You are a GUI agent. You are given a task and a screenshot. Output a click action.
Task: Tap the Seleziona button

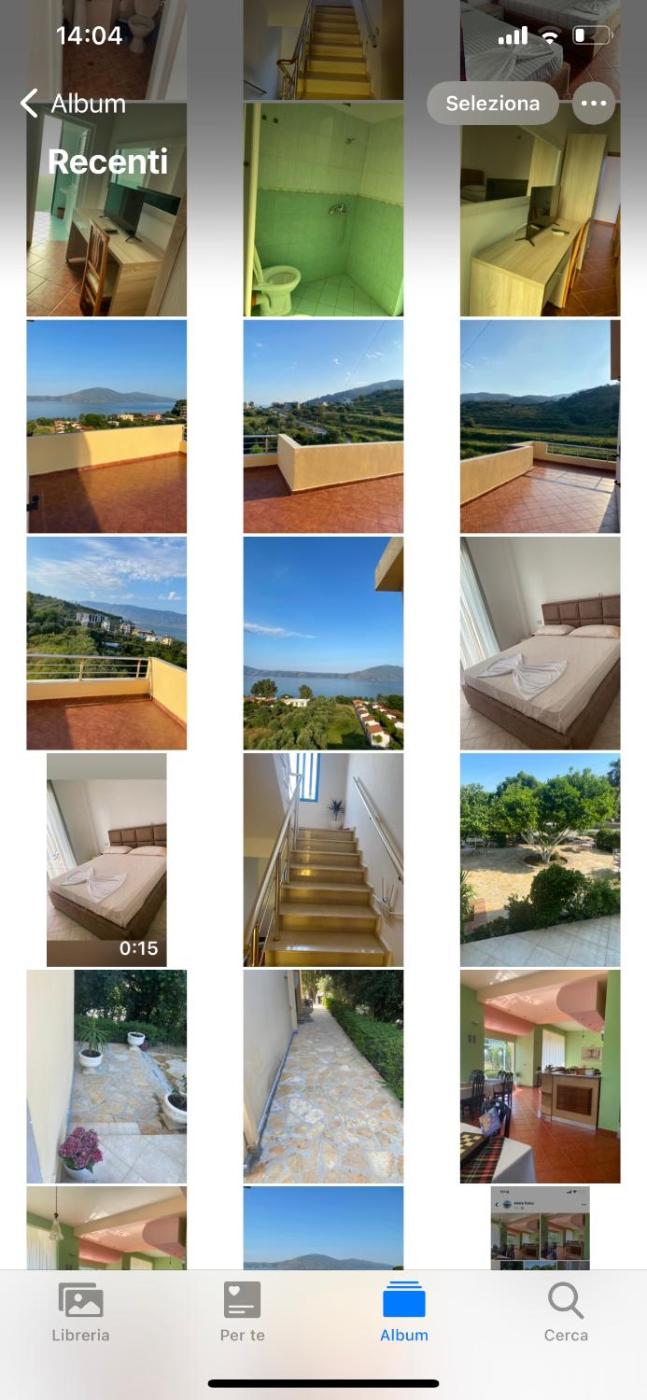click(492, 103)
